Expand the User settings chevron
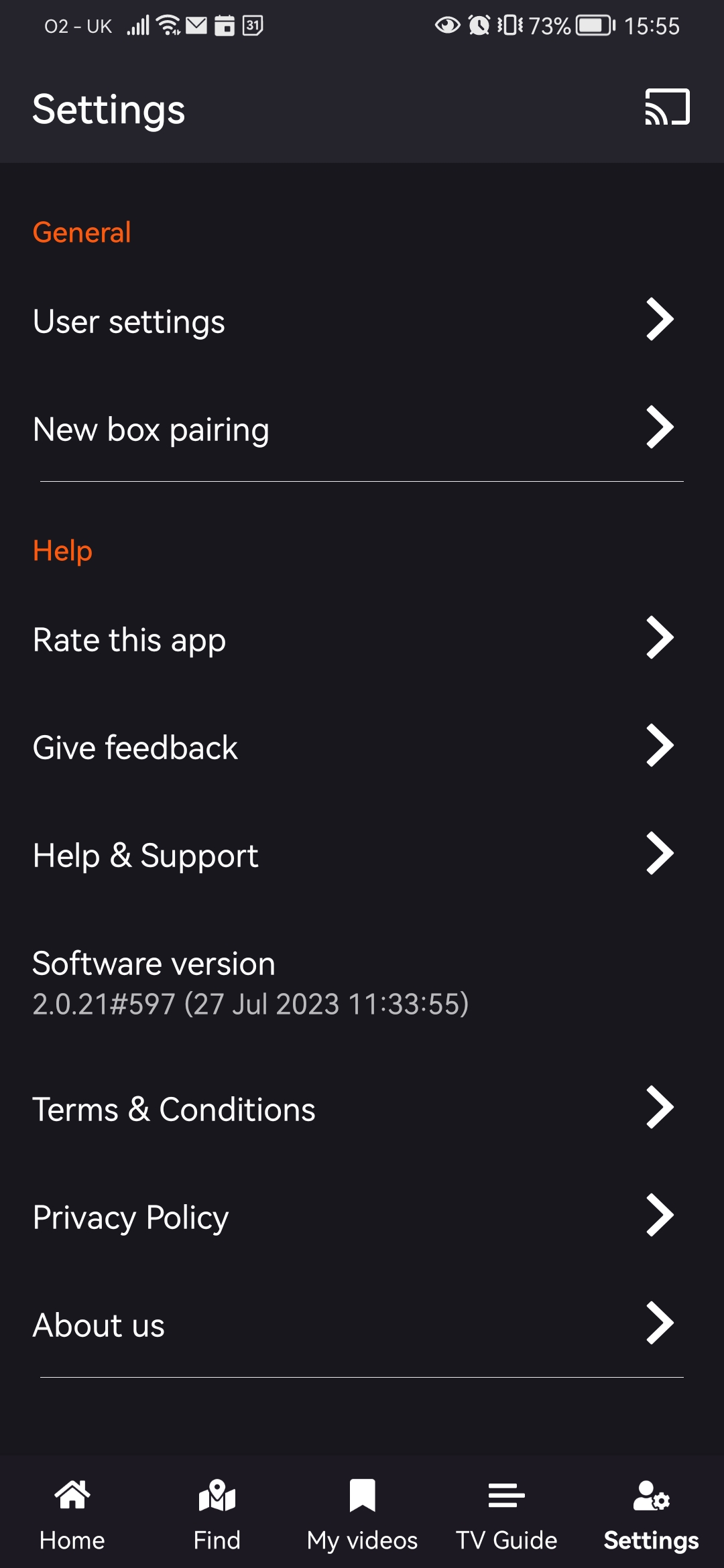This screenshot has width=724, height=1568. (660, 320)
